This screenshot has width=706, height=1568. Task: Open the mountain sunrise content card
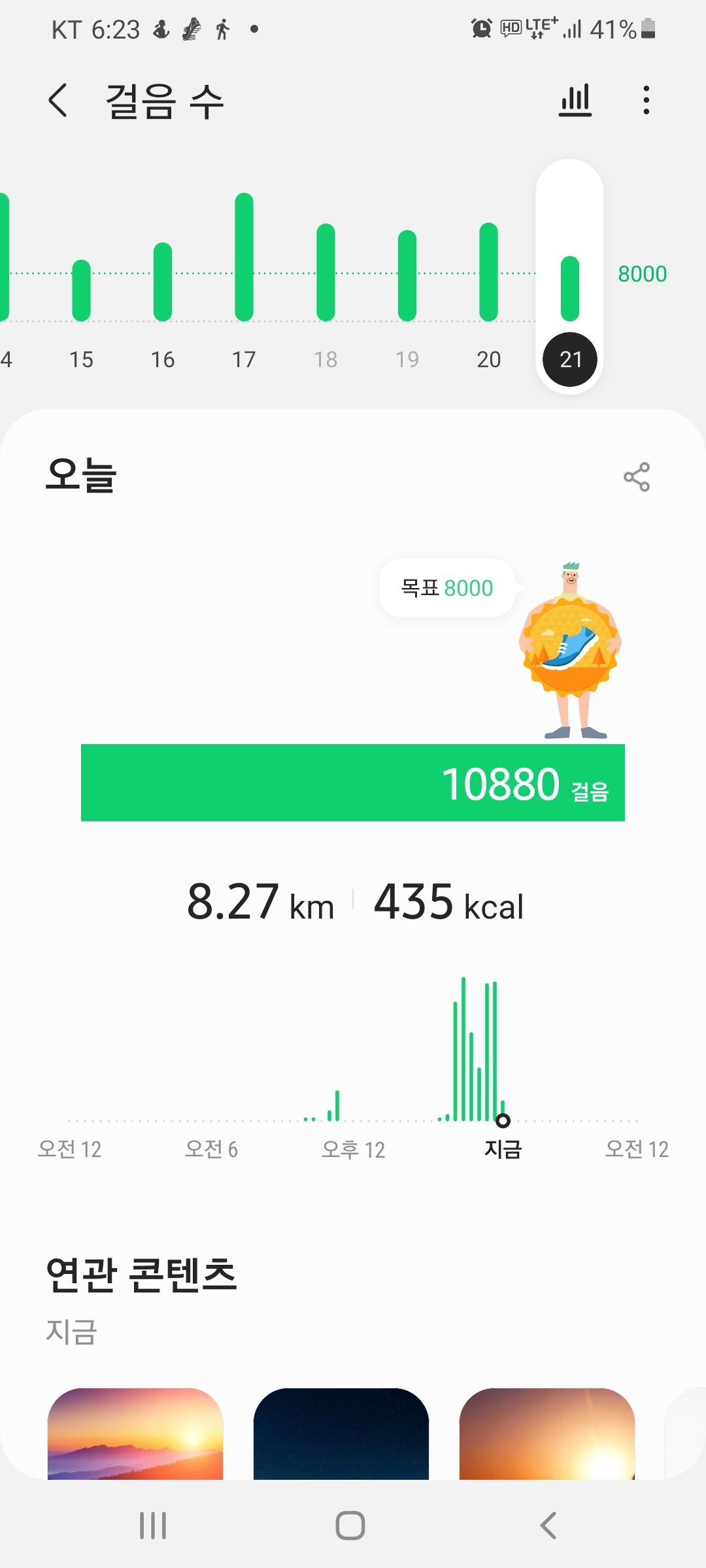[135, 1433]
